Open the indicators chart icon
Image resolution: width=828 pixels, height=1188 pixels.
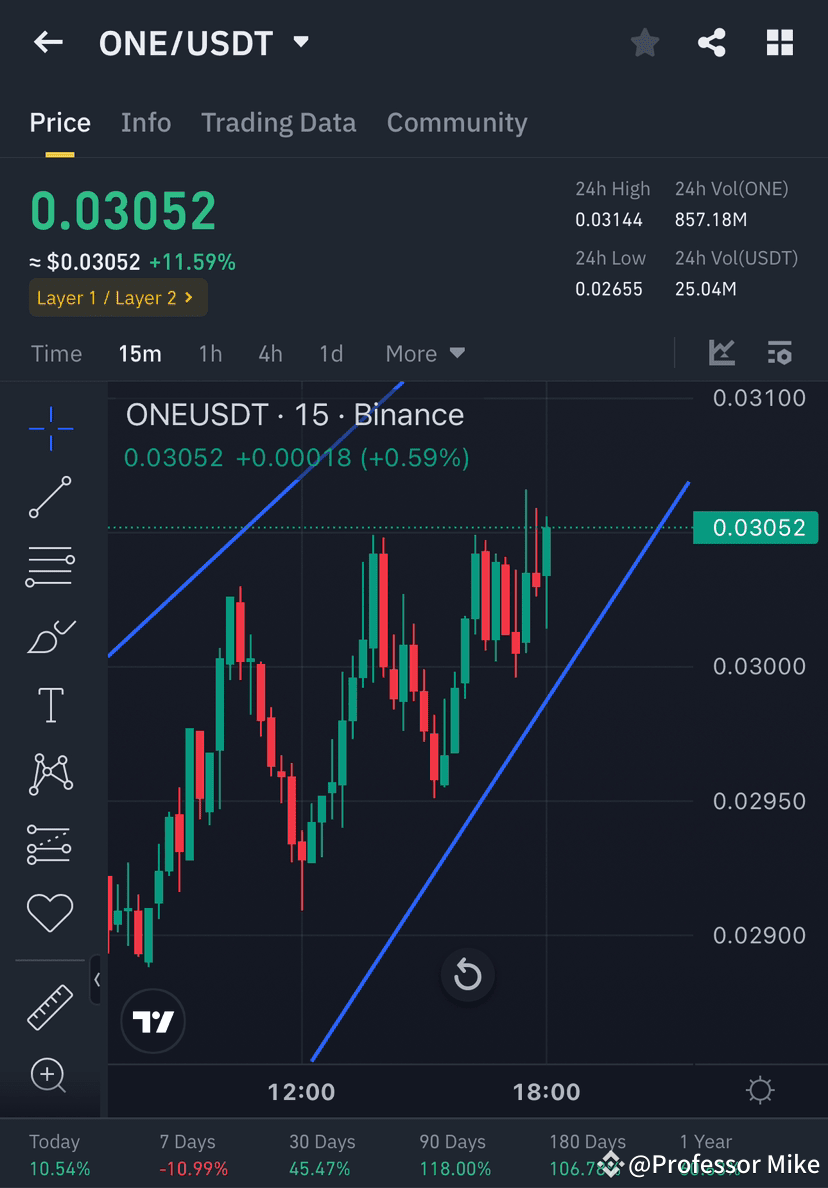coord(722,353)
